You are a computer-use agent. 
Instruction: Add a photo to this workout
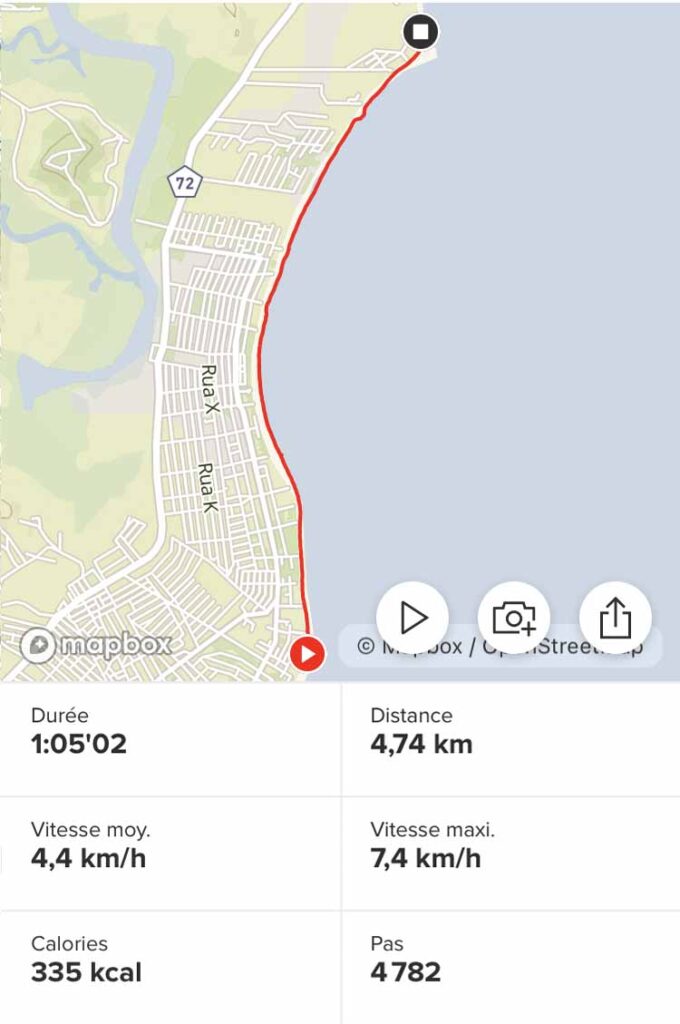(514, 618)
